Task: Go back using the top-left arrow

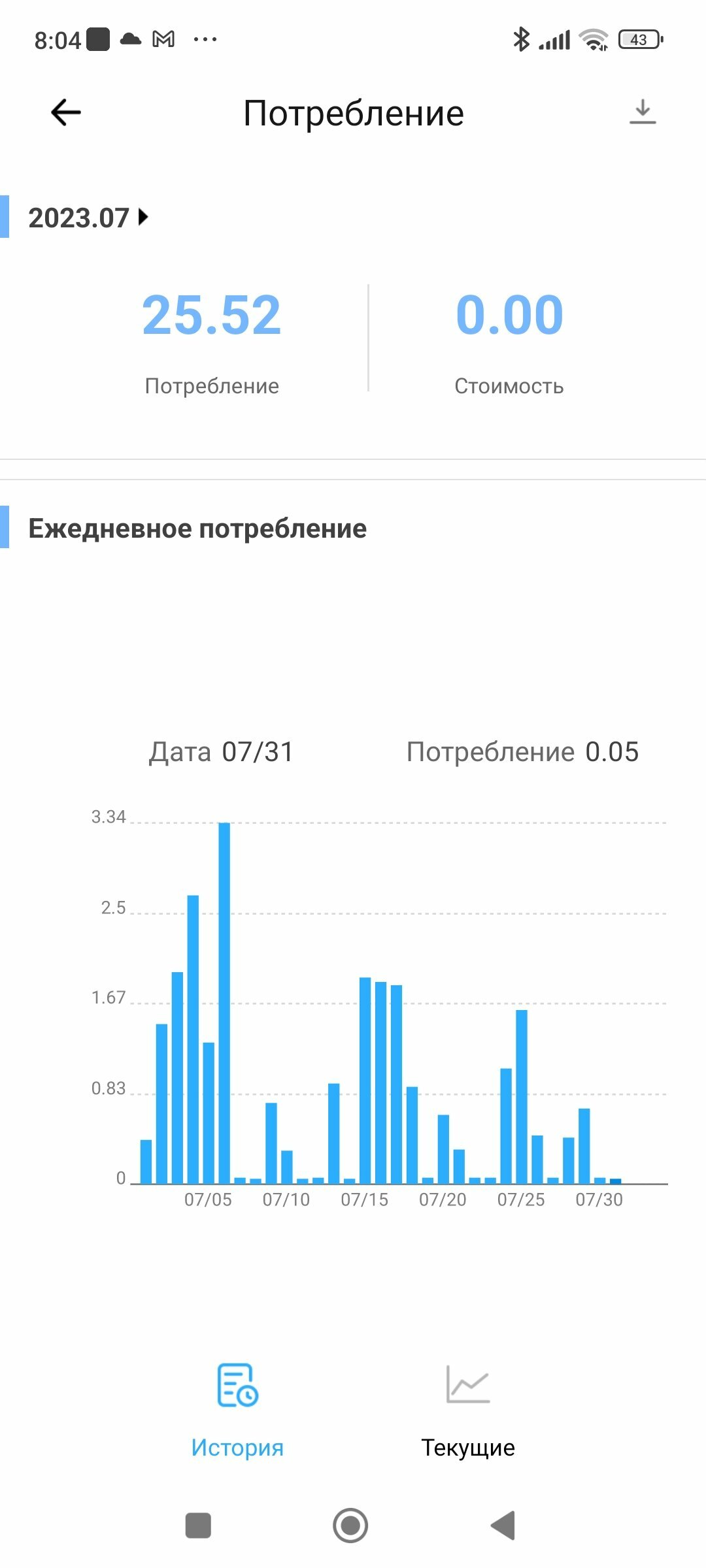Action: point(66,112)
